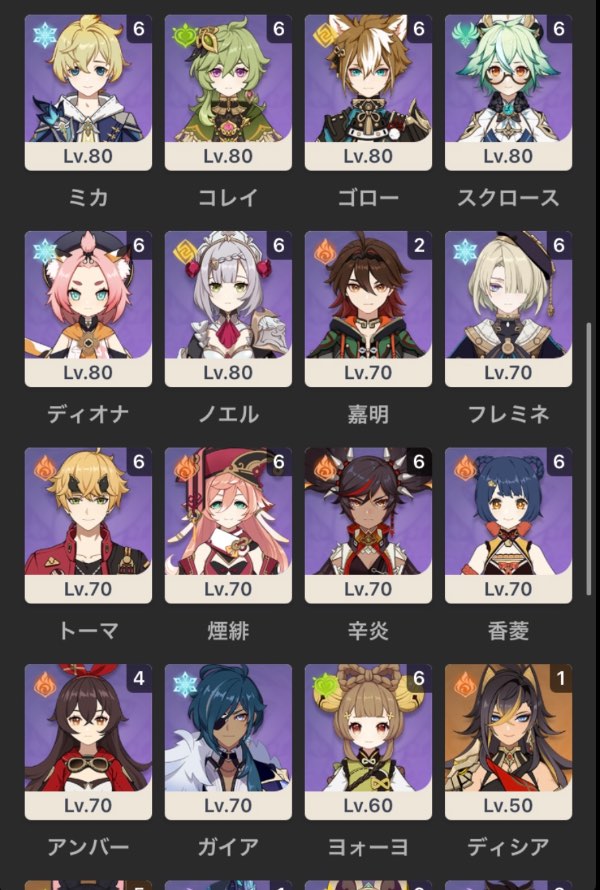View フレミネ's character details
This screenshot has height=890, width=600.
tap(509, 309)
